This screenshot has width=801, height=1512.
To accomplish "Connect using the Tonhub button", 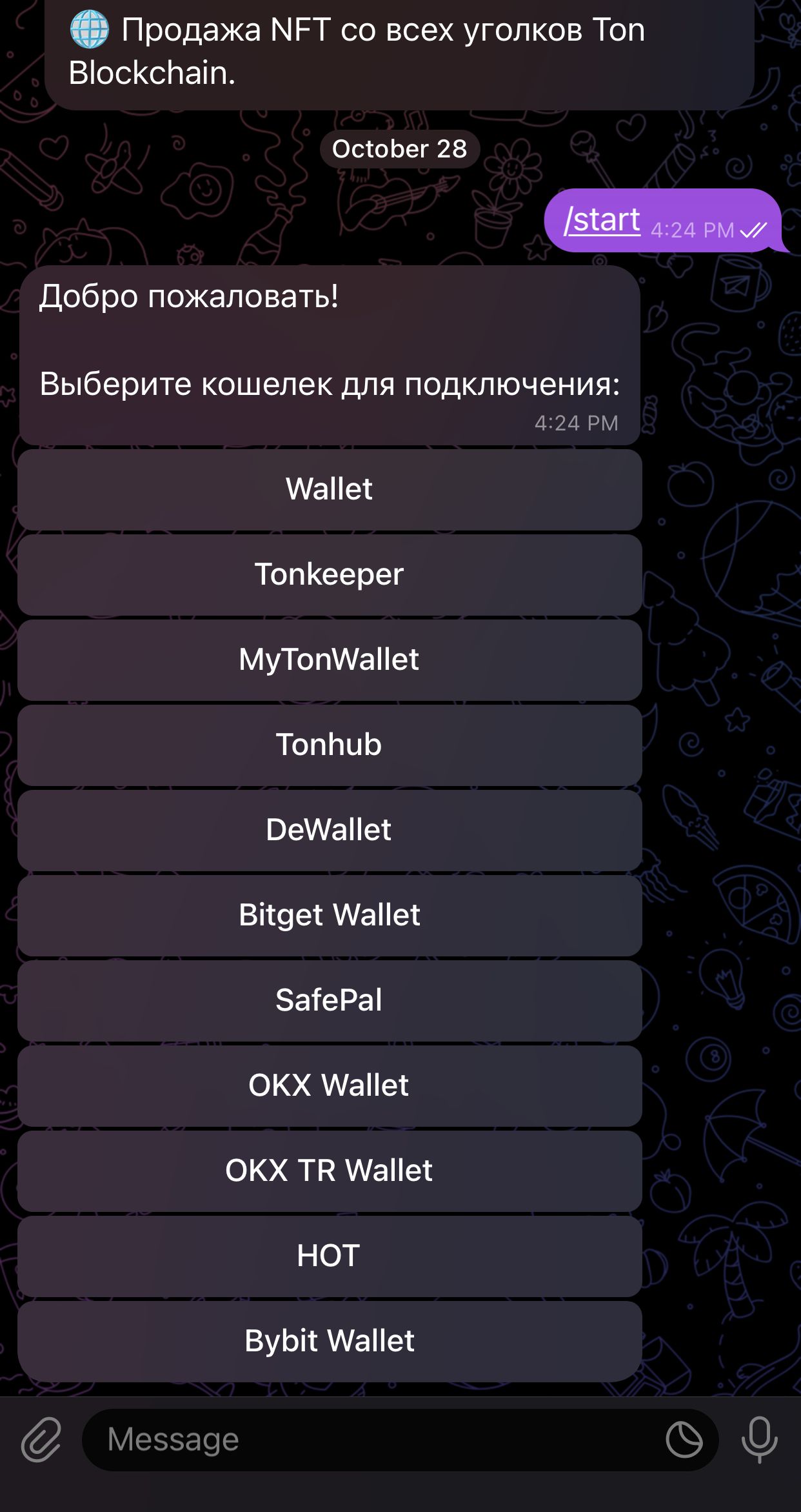I will pyautogui.click(x=330, y=745).
